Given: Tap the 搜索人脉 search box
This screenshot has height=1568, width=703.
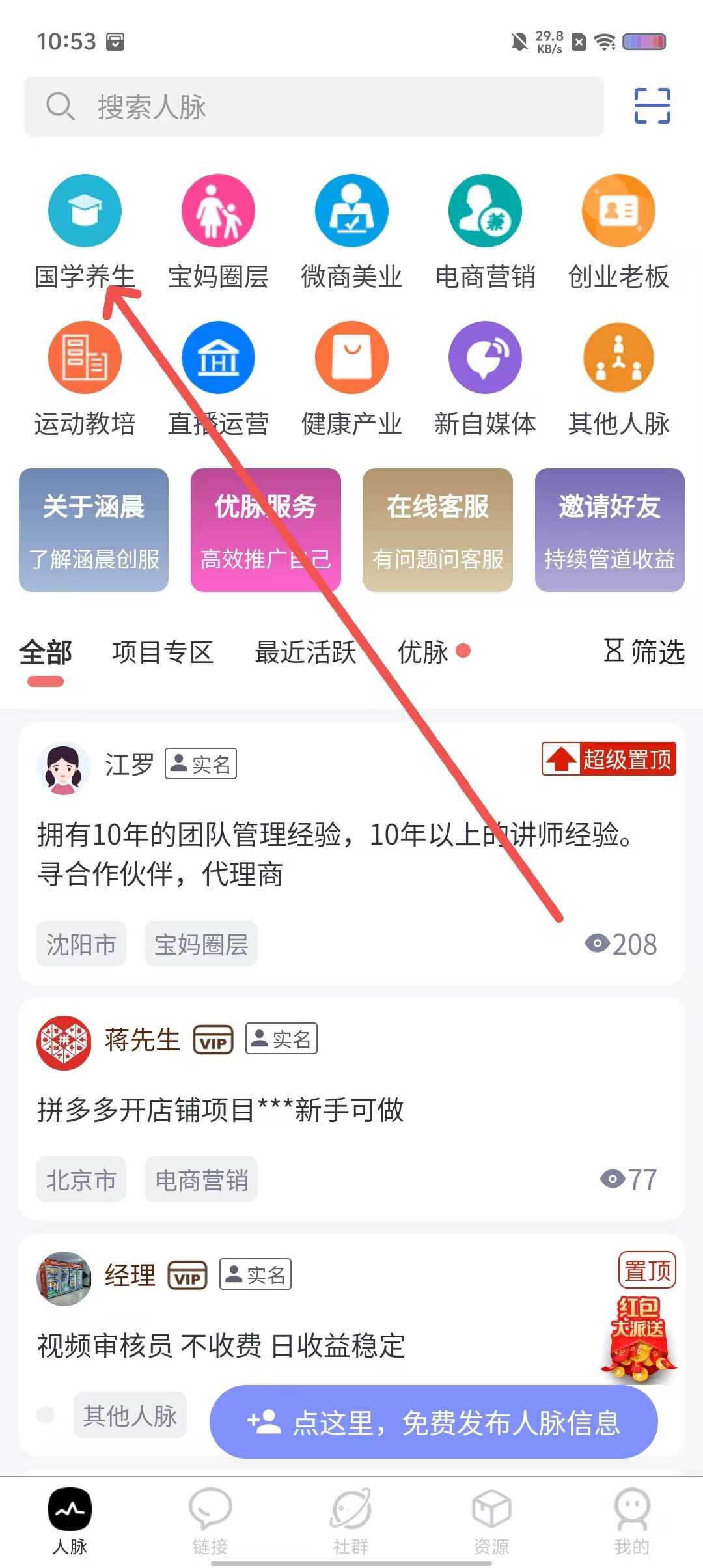Looking at the screenshot, I should [314, 107].
